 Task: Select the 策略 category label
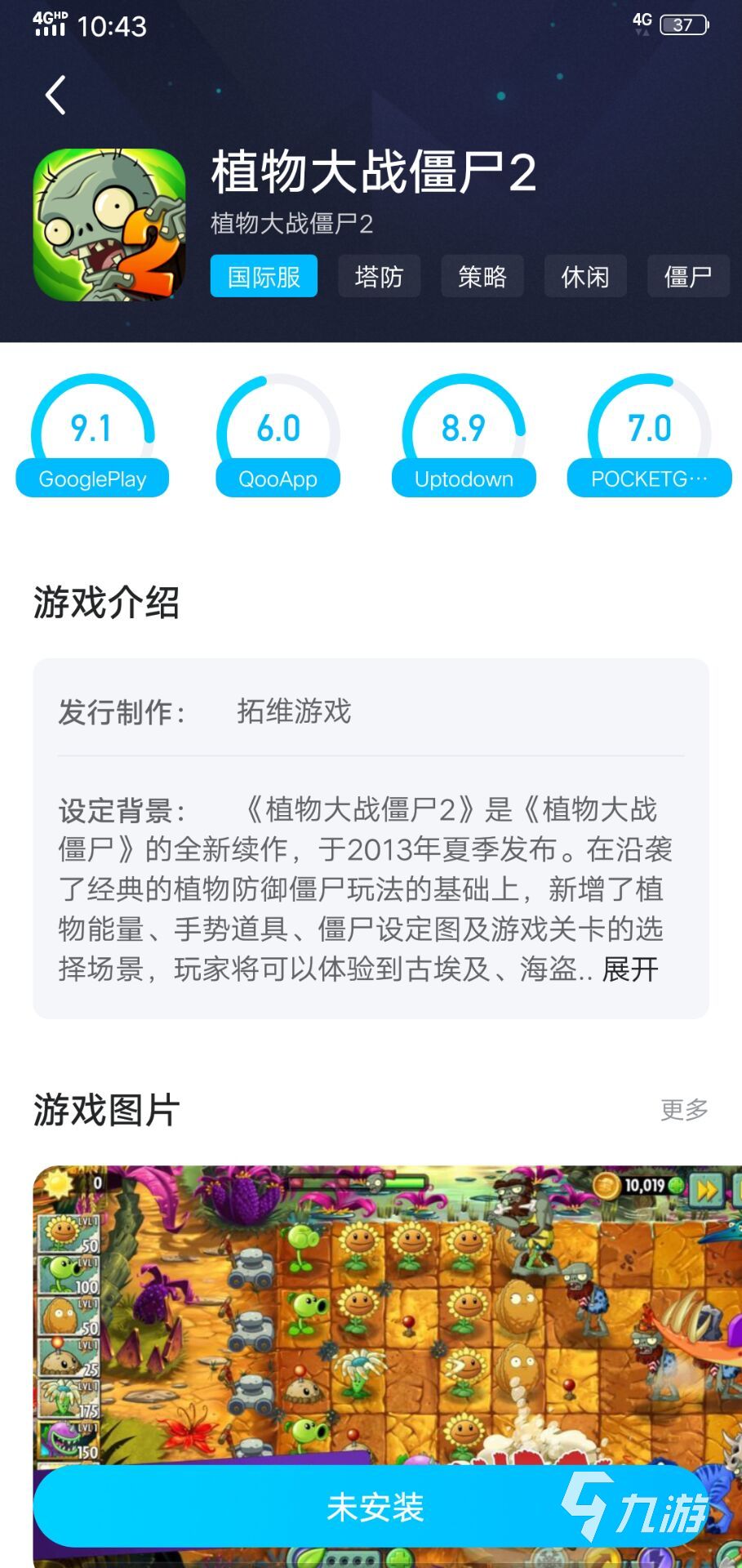tap(482, 276)
